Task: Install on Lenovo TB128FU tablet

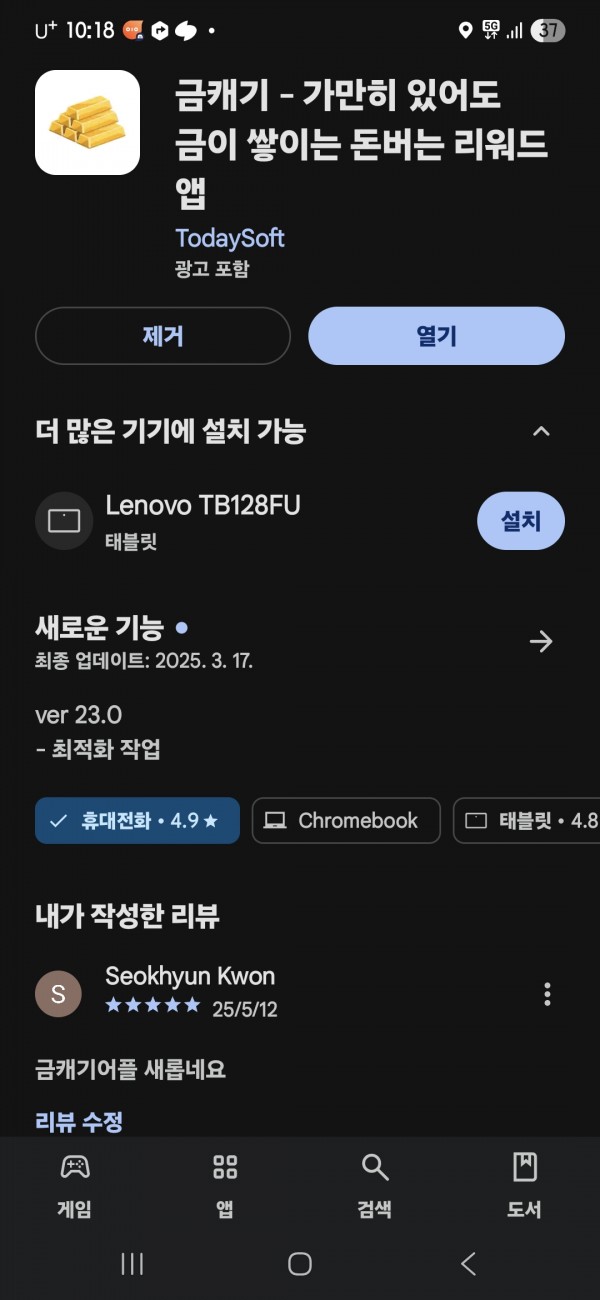Action: 521,521
